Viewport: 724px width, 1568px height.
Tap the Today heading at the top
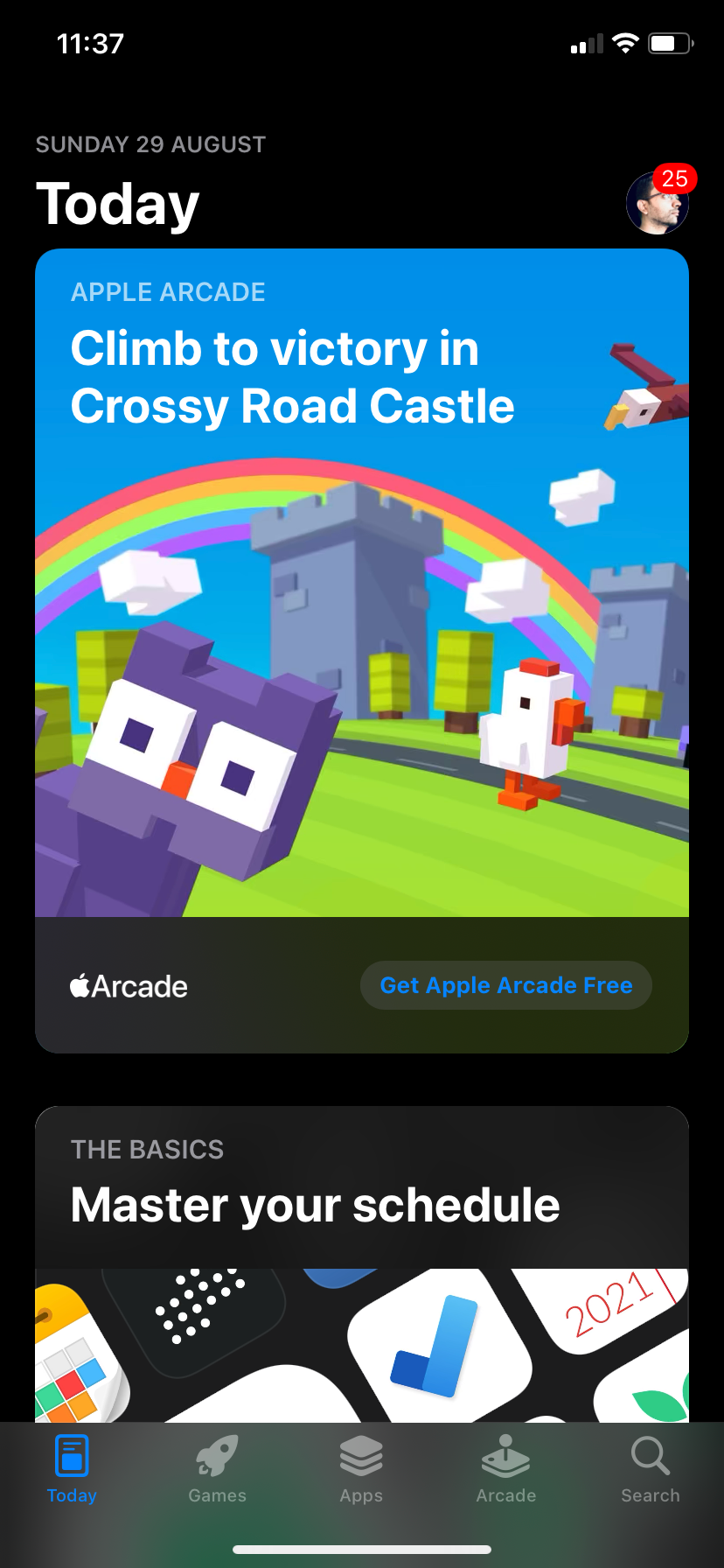coord(117,203)
